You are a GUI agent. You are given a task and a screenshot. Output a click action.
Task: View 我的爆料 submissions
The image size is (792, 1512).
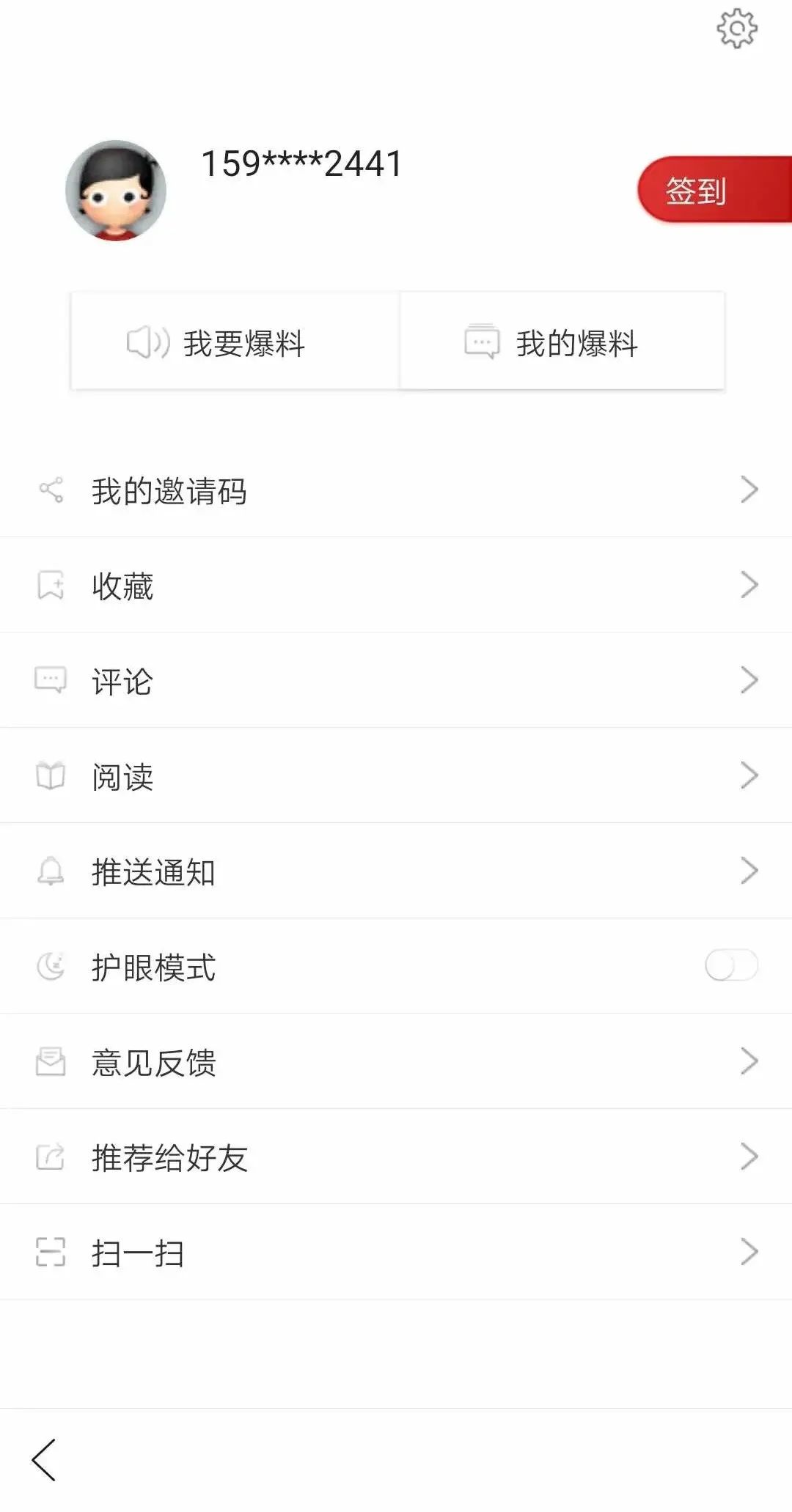click(562, 342)
